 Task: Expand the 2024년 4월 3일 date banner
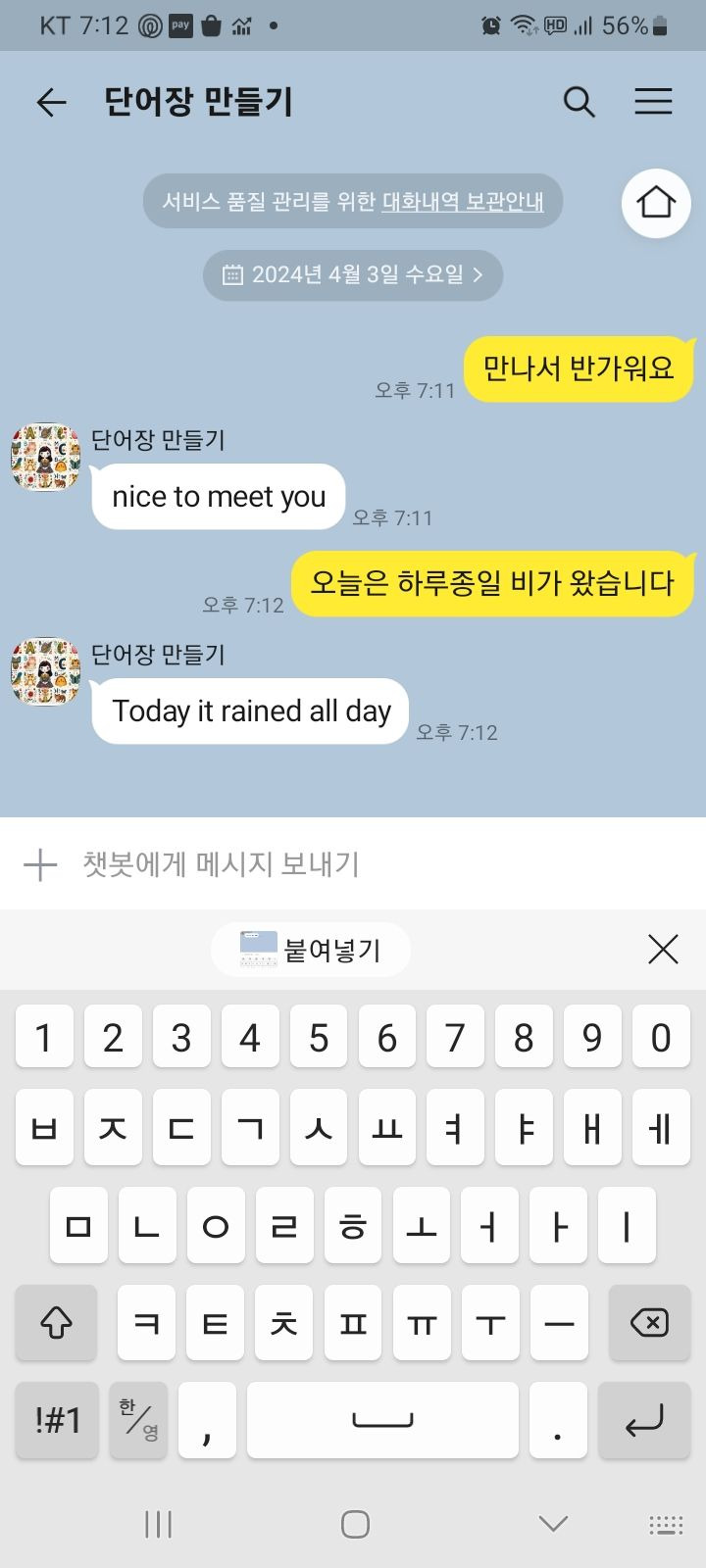tap(353, 275)
